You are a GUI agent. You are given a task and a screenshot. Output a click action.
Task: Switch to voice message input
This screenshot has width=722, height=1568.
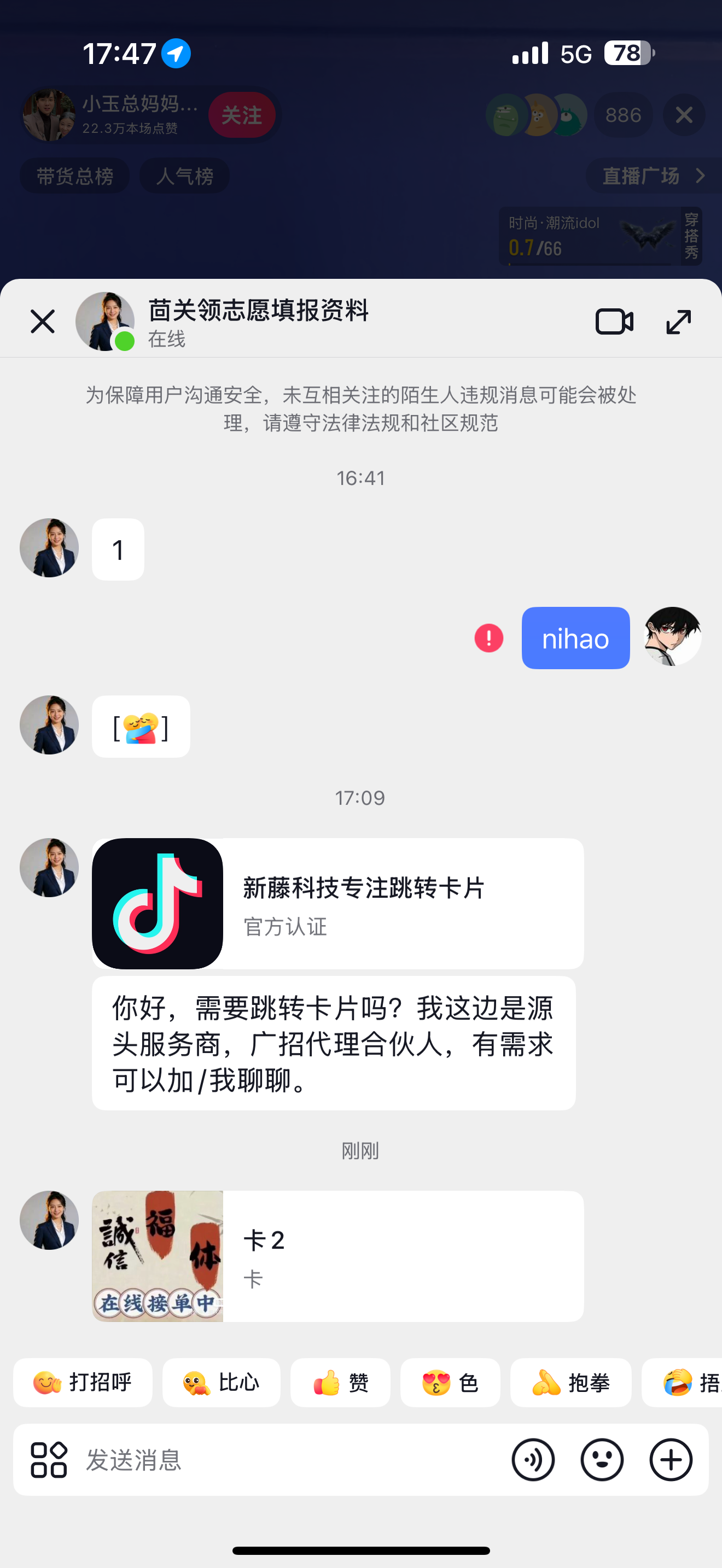(x=533, y=1460)
